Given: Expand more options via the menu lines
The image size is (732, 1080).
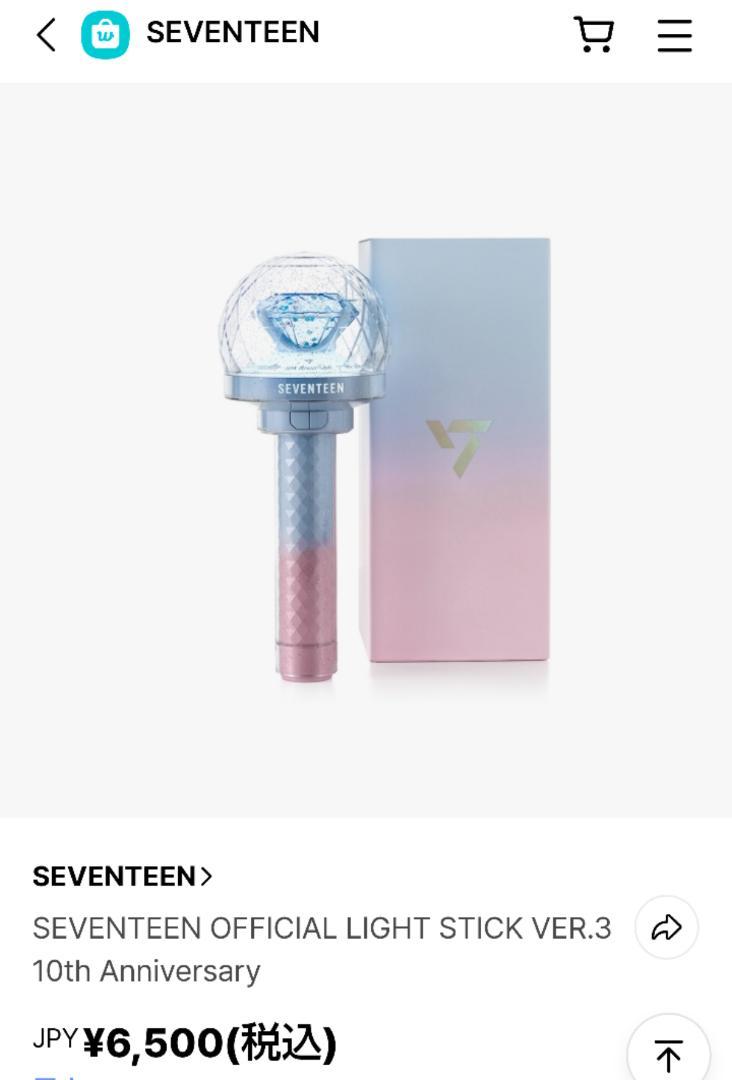Looking at the screenshot, I should pos(674,33).
